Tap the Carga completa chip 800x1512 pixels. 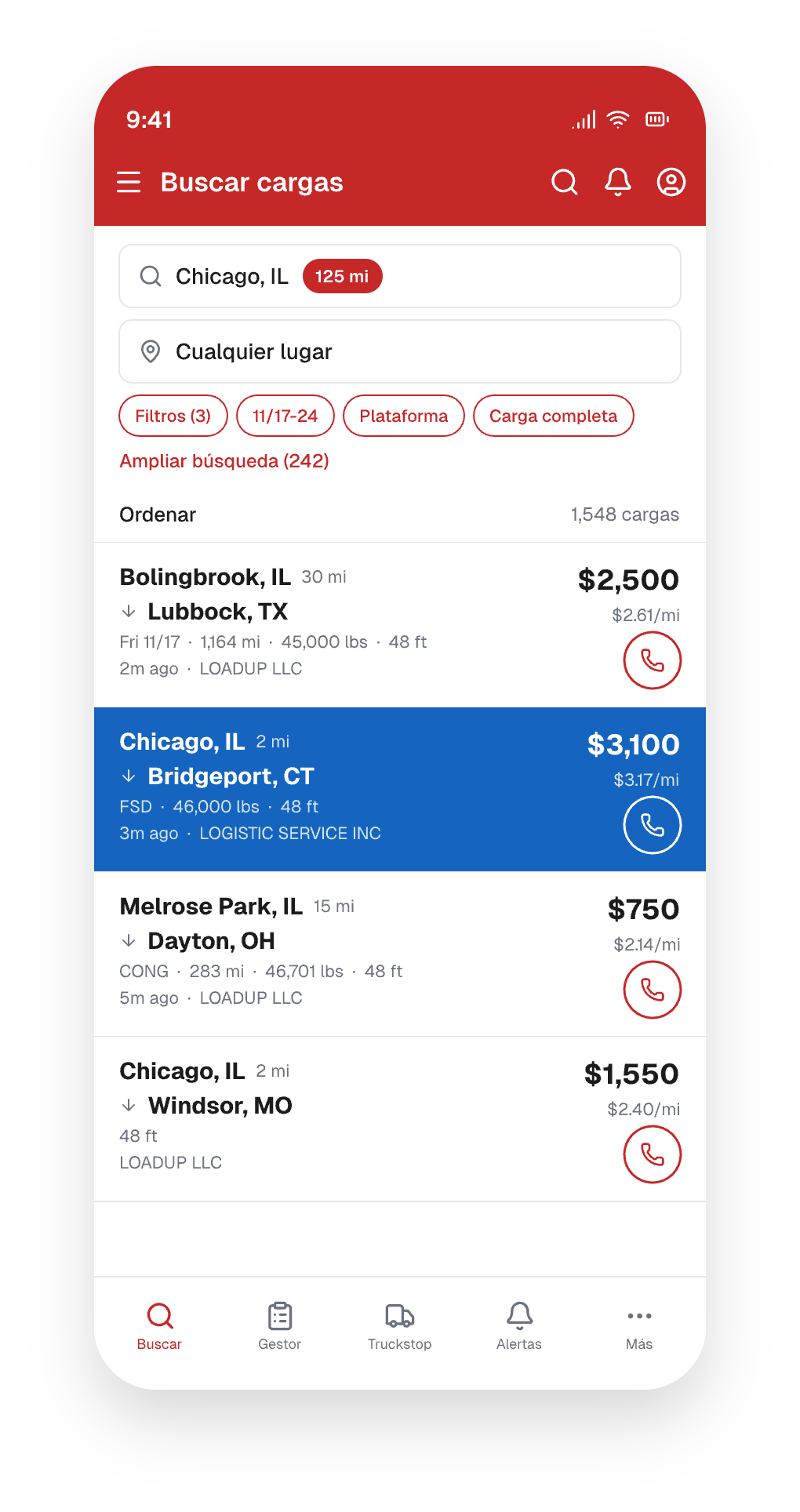tap(554, 416)
